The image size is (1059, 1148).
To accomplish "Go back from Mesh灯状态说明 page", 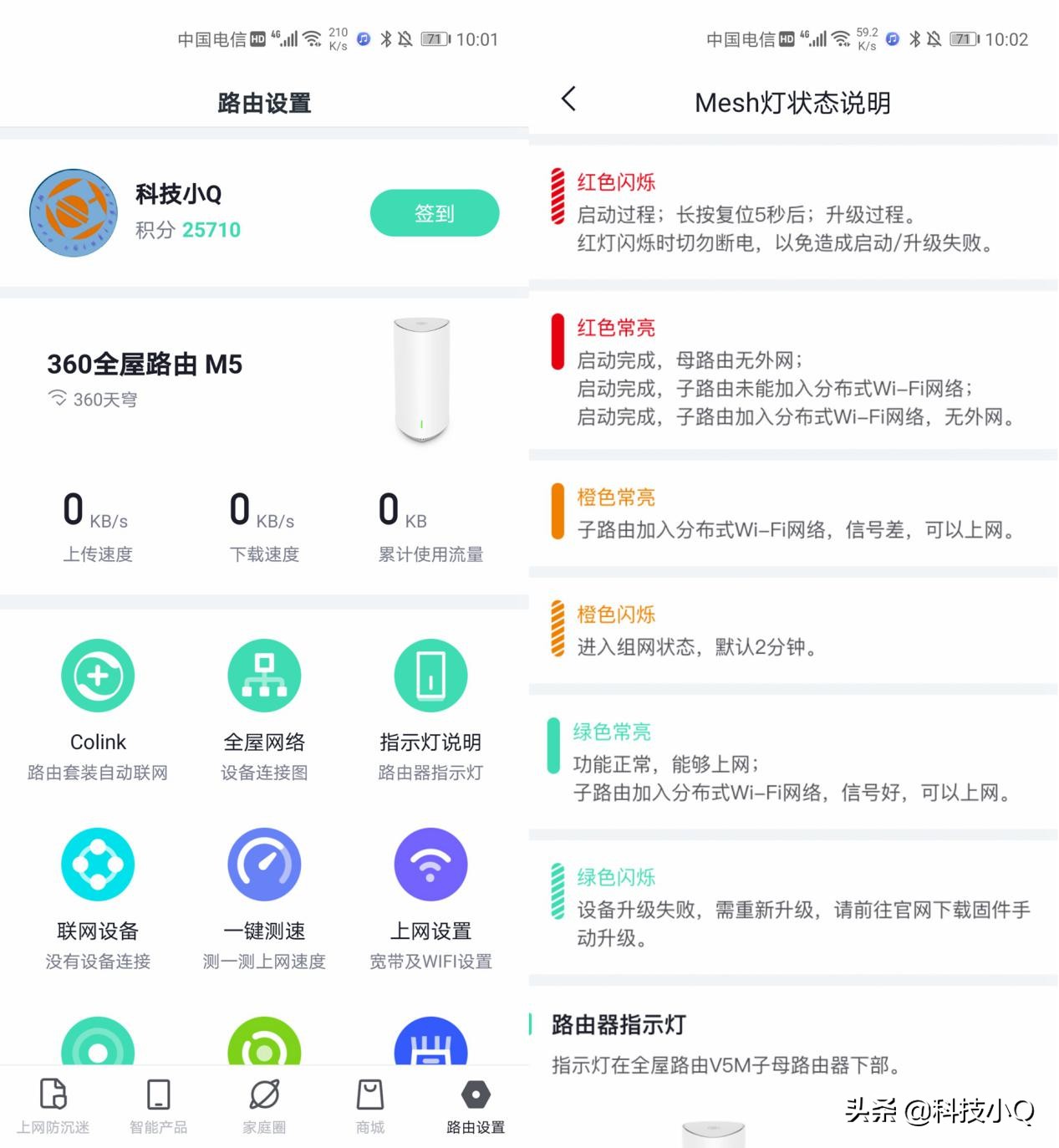I will (569, 99).
